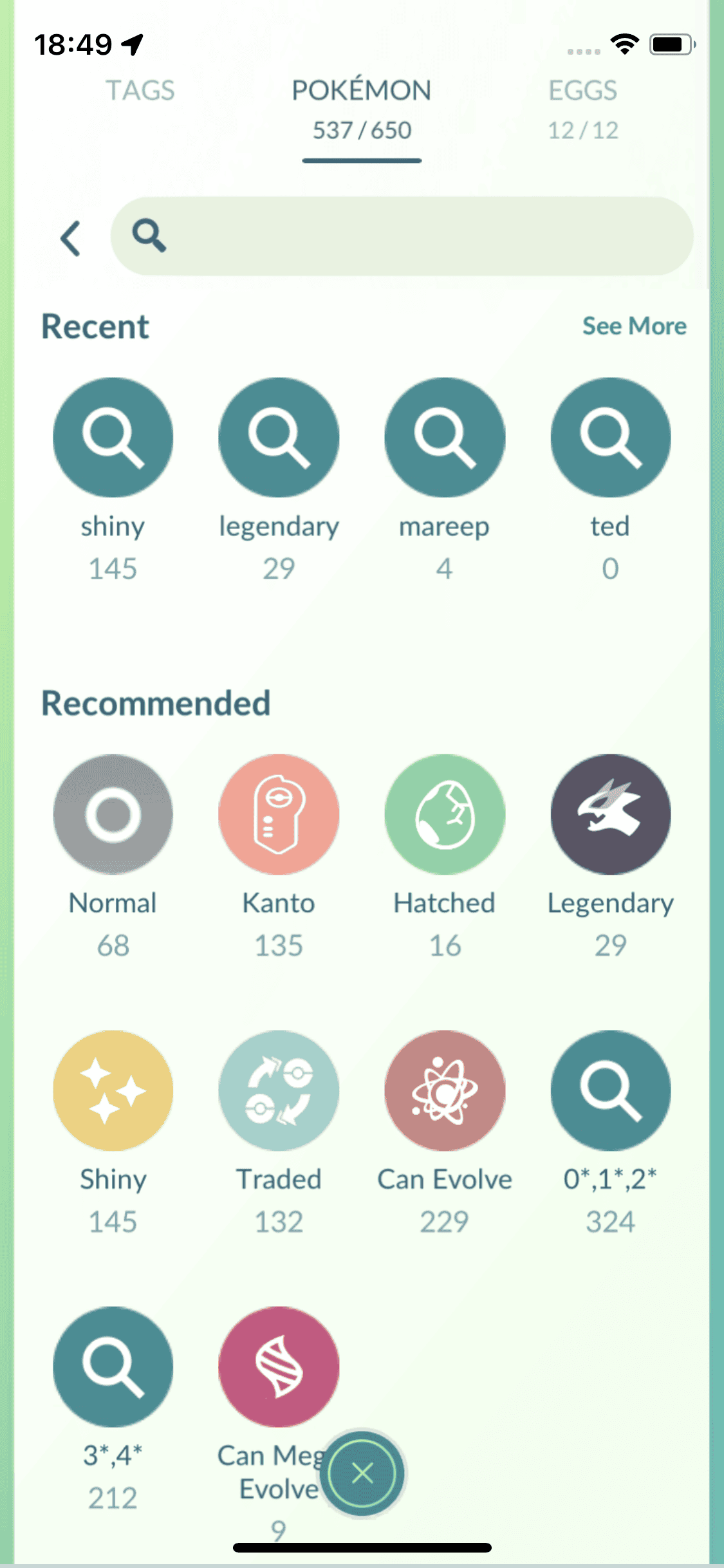The height and width of the screenshot is (1568, 724).
Task: Go back using the left arrow
Action: tap(71, 239)
